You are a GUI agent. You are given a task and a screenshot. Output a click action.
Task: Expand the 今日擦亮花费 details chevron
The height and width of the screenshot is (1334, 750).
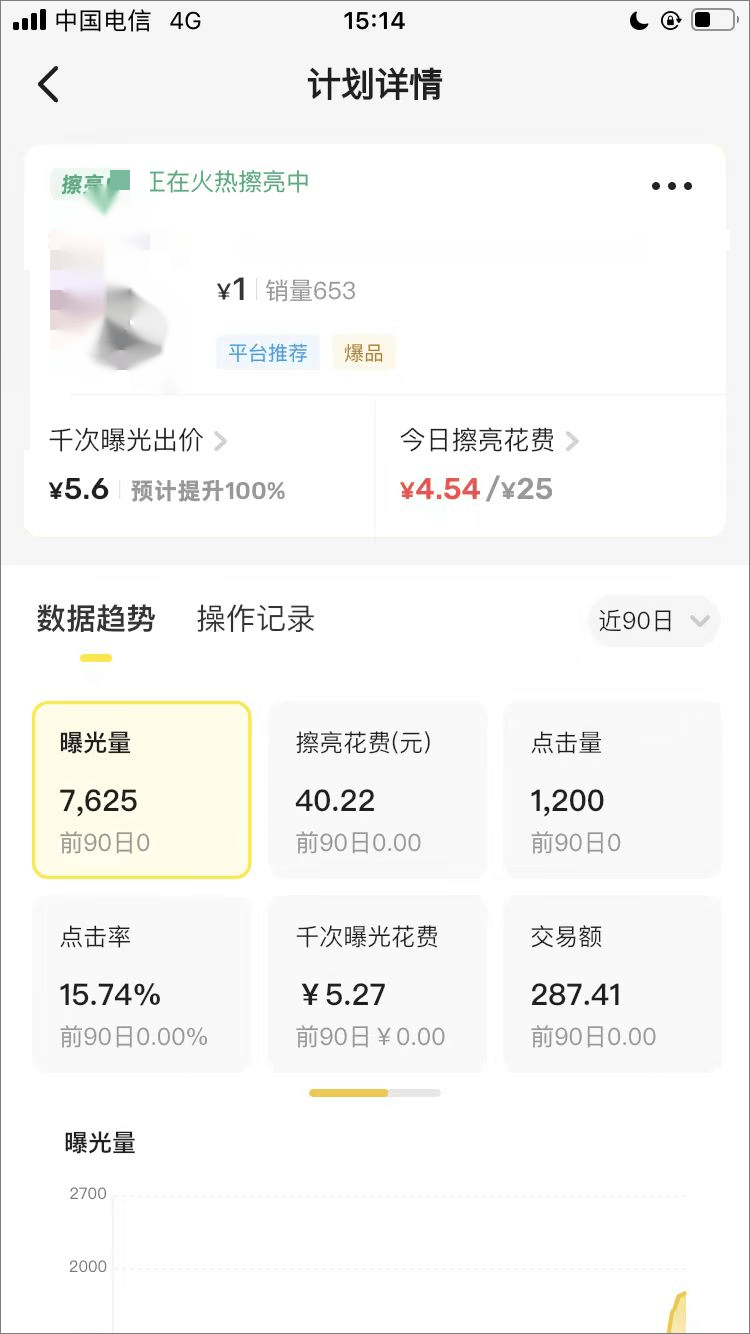(x=571, y=441)
